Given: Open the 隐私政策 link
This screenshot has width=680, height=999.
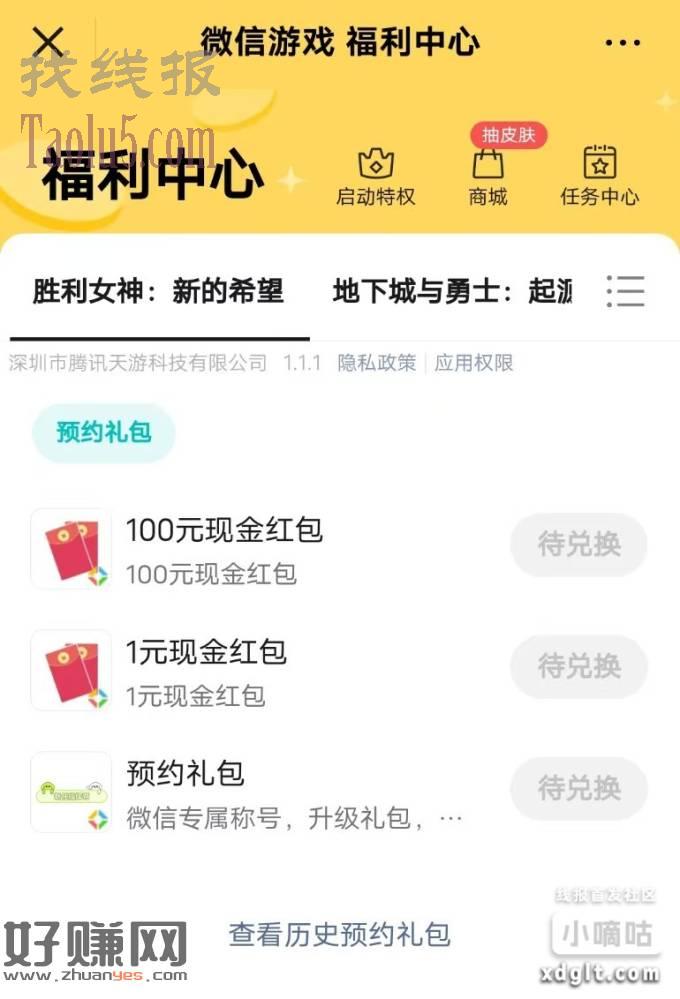Looking at the screenshot, I should pyautogui.click(x=376, y=363).
